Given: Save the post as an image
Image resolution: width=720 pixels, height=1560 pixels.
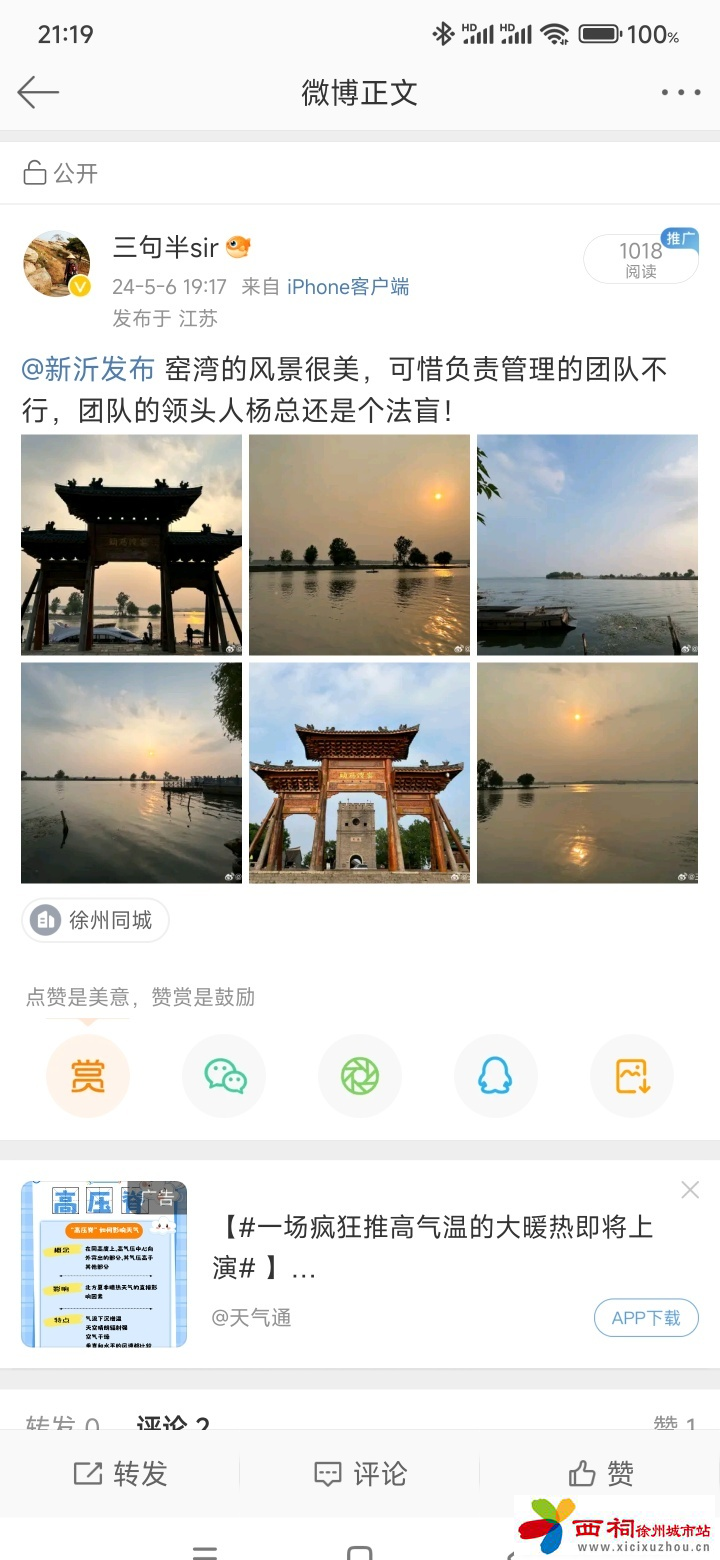Looking at the screenshot, I should pos(632,1076).
